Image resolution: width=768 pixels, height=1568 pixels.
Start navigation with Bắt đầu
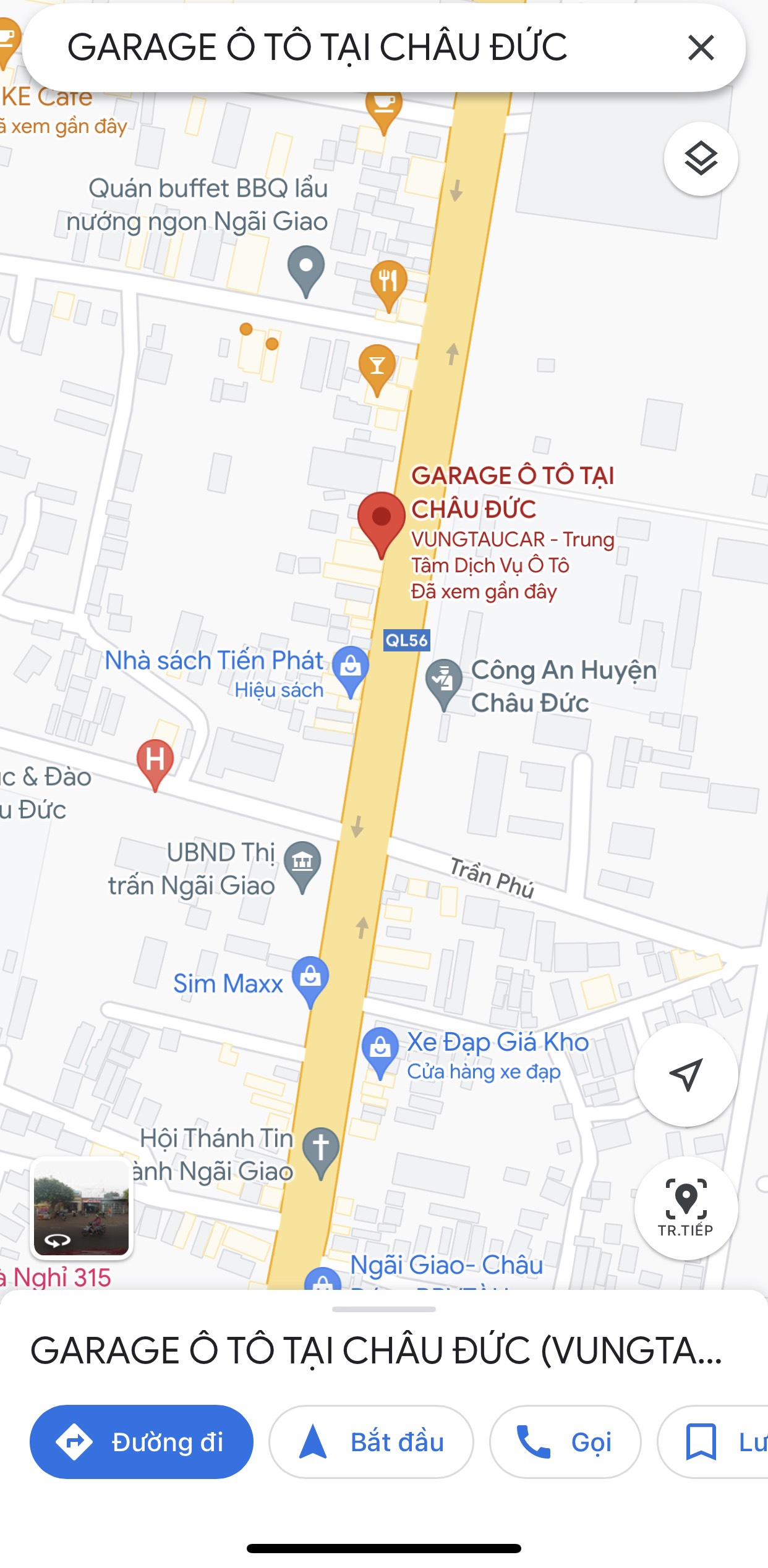(371, 1442)
